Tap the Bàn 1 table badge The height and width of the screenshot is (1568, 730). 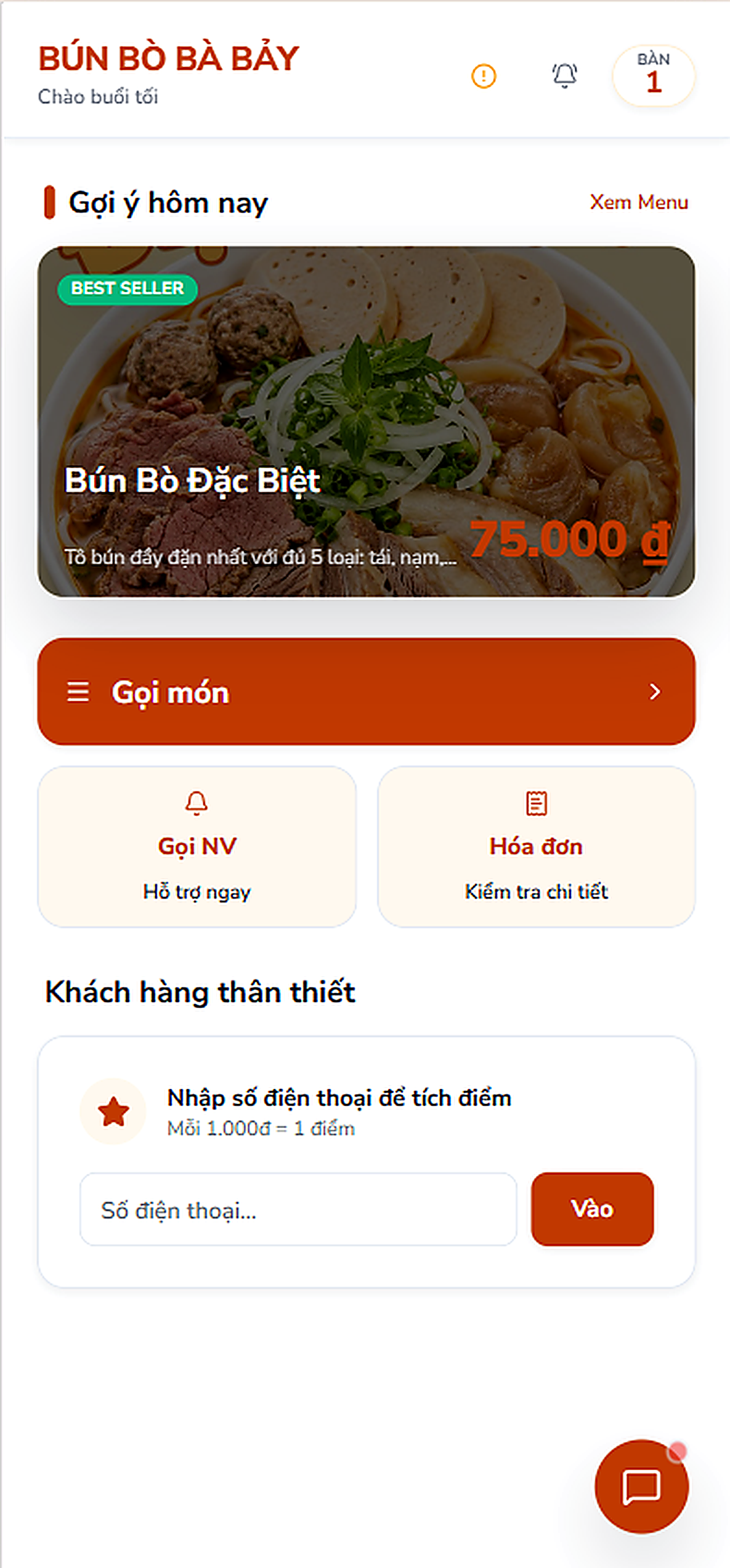pos(654,76)
